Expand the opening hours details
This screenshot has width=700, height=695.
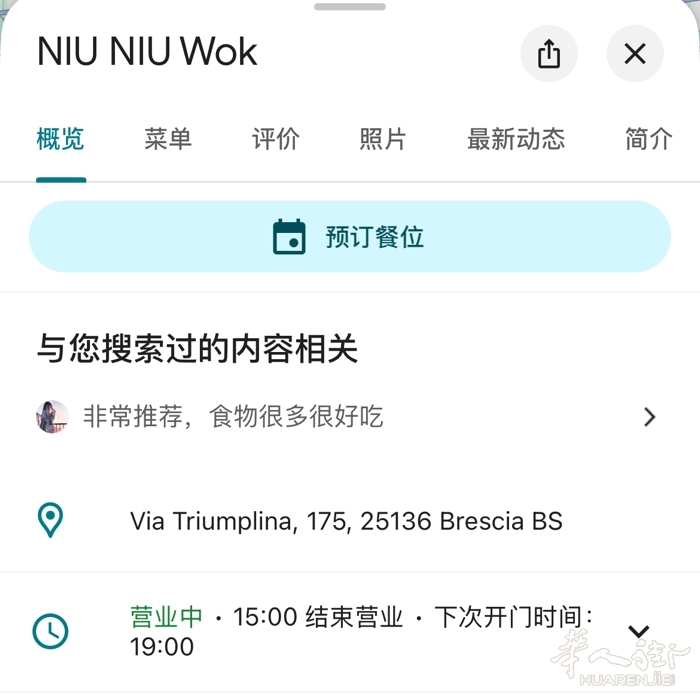(638, 631)
